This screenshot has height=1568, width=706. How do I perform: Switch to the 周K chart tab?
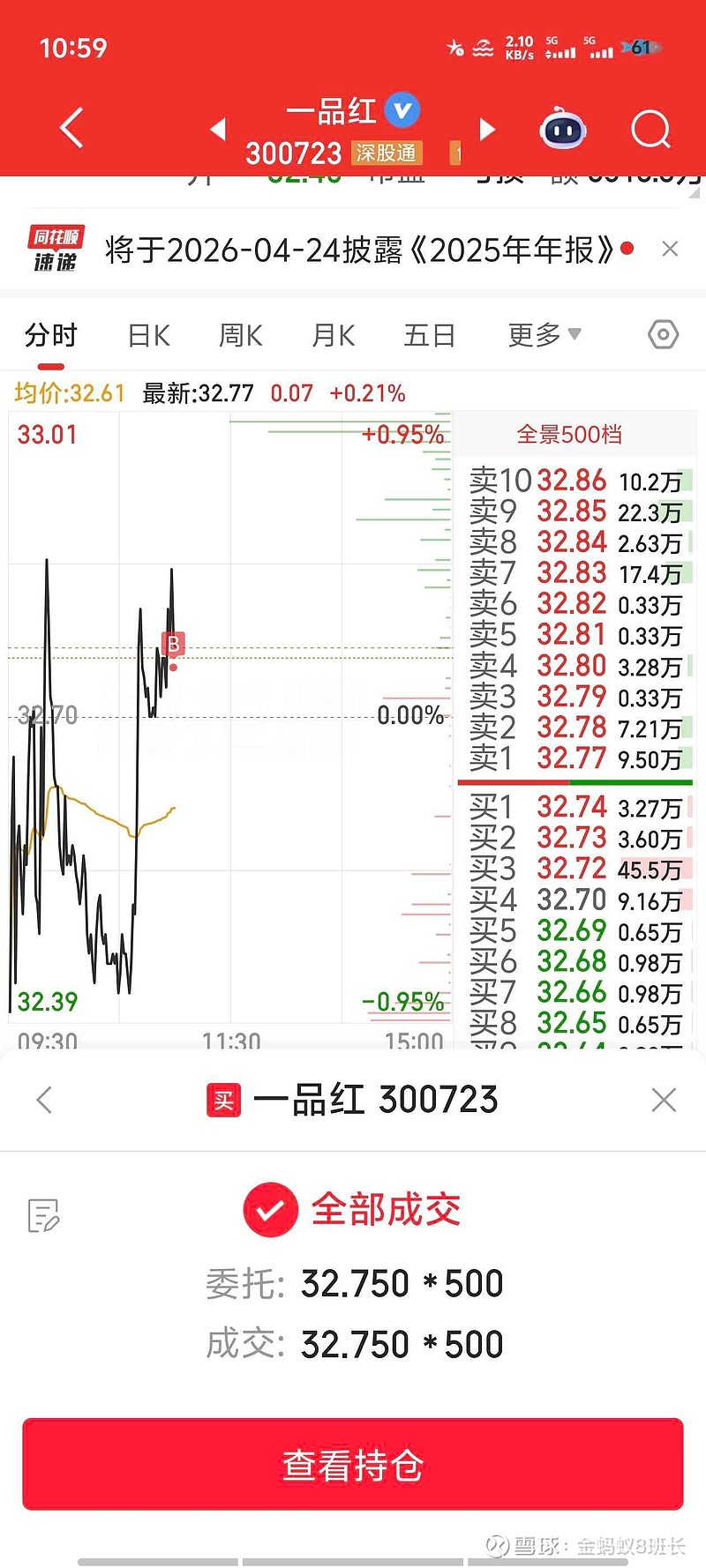pos(241,336)
